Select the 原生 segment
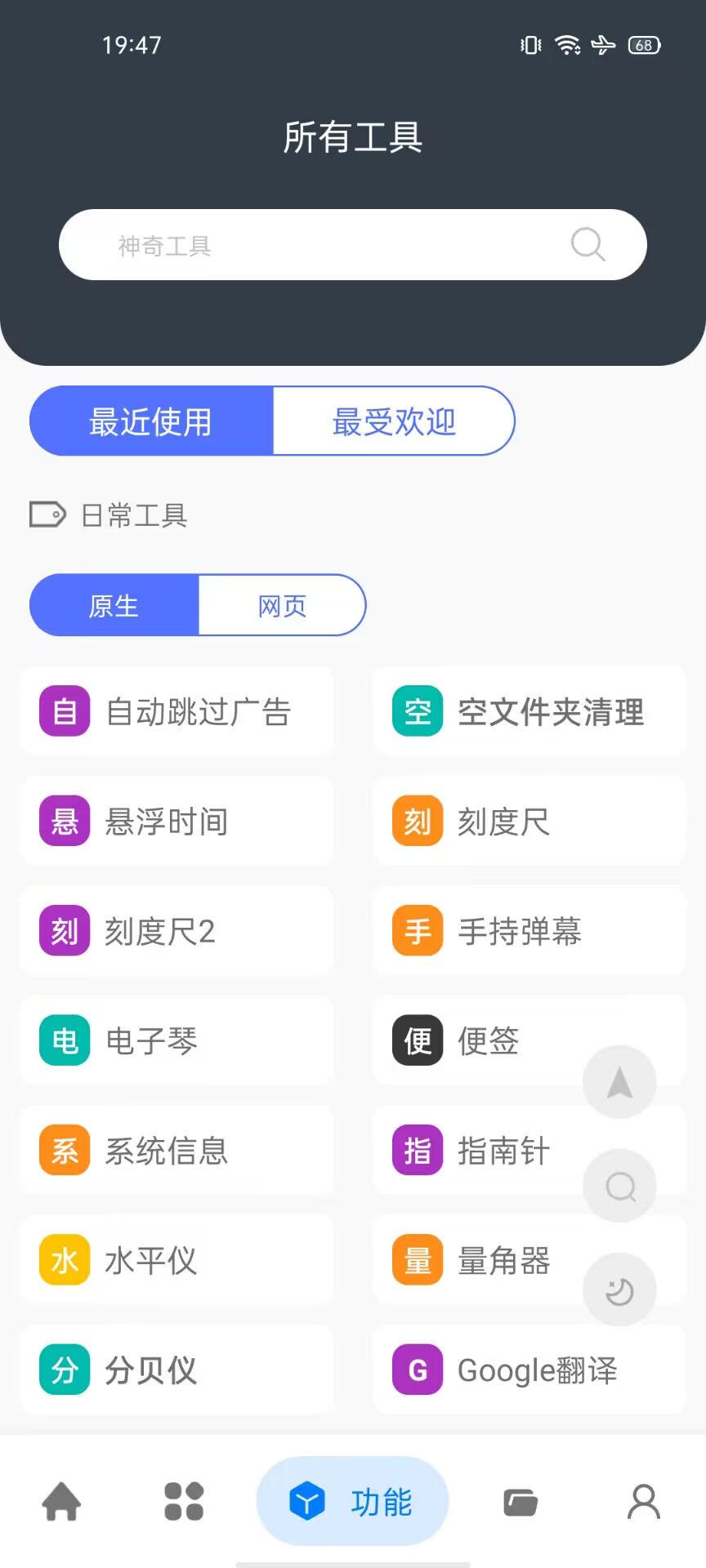Viewport: 706px width, 1568px height. click(114, 605)
